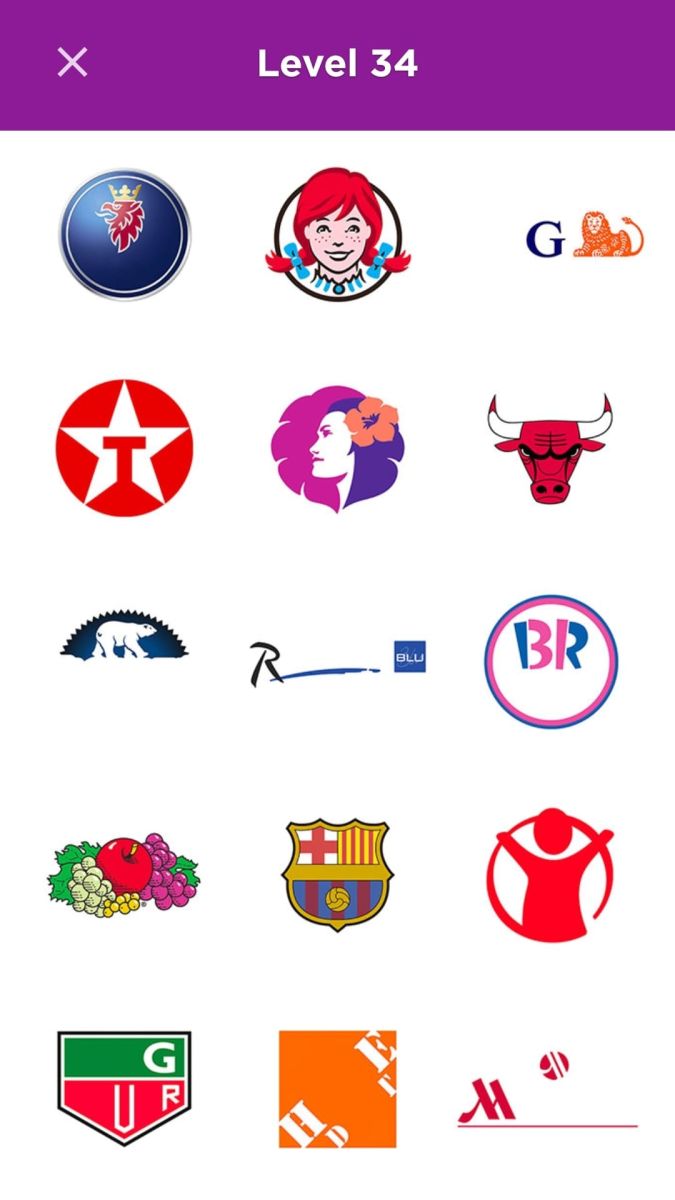Open the red bull head logo
The height and width of the screenshot is (1200, 675).
coord(549,447)
